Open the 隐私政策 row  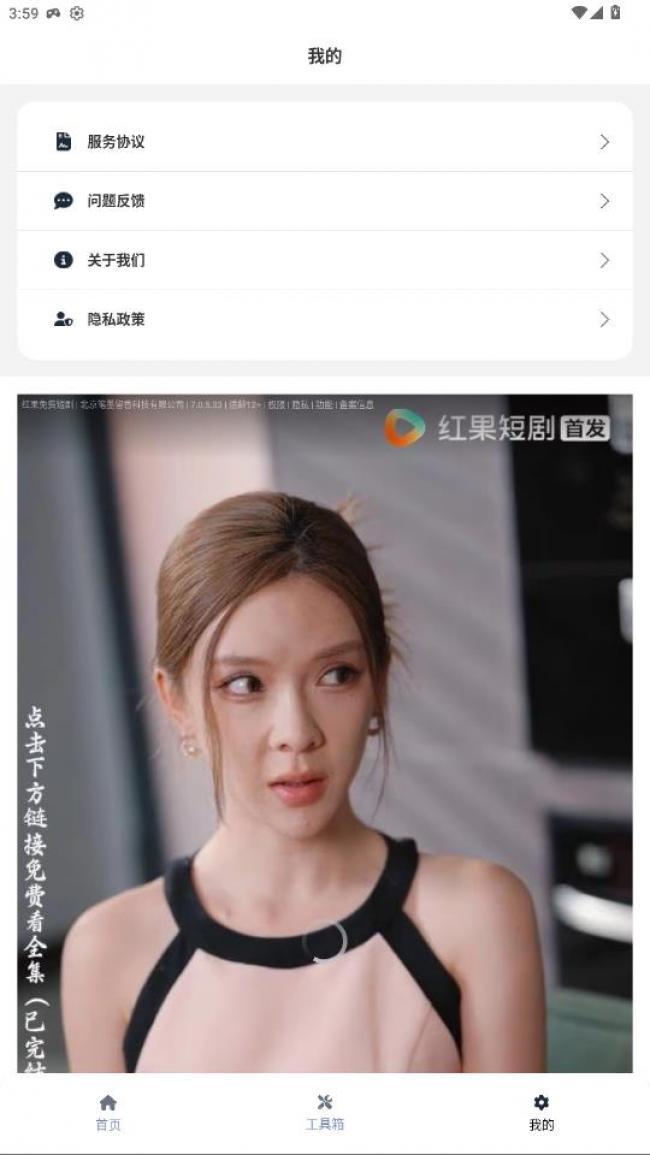click(324, 319)
